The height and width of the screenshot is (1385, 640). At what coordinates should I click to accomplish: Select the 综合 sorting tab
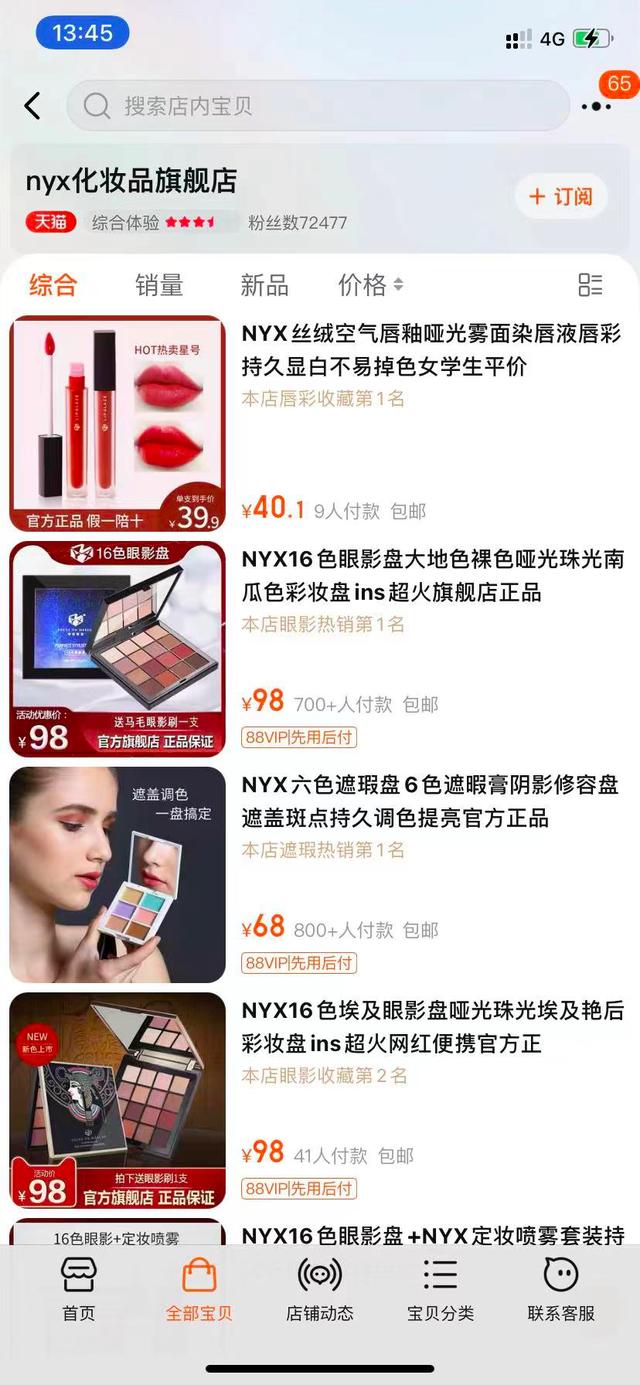53,285
